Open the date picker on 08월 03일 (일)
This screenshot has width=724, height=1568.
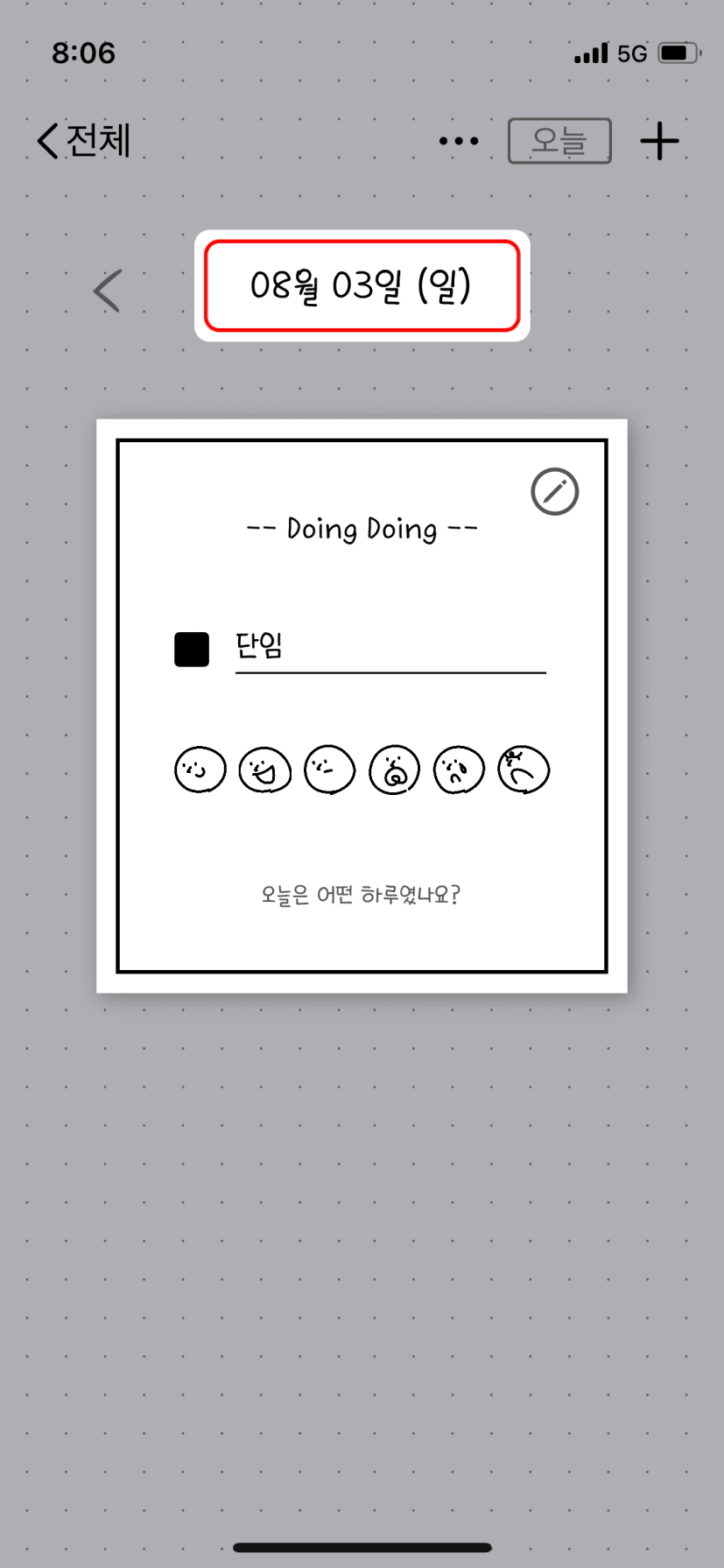(362, 285)
